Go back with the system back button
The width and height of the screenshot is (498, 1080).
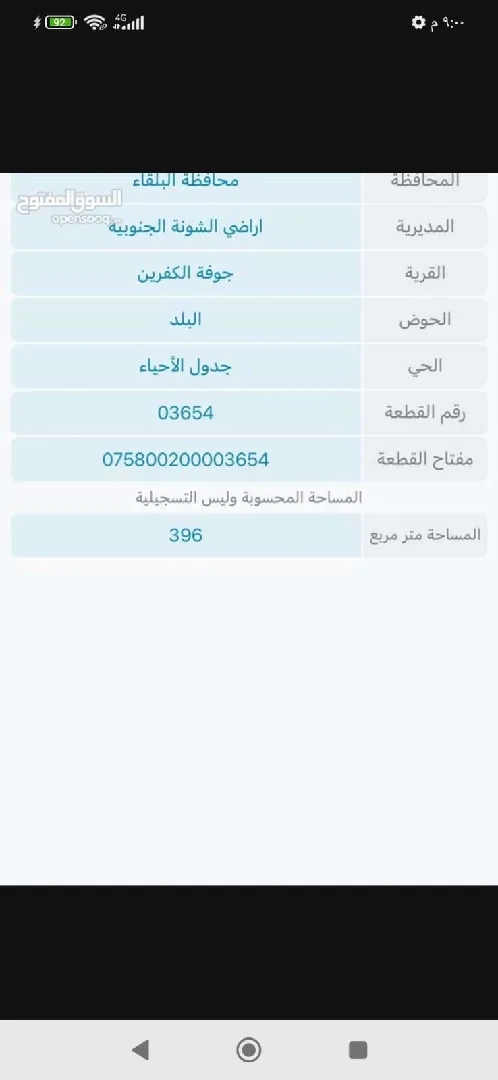click(140, 1050)
